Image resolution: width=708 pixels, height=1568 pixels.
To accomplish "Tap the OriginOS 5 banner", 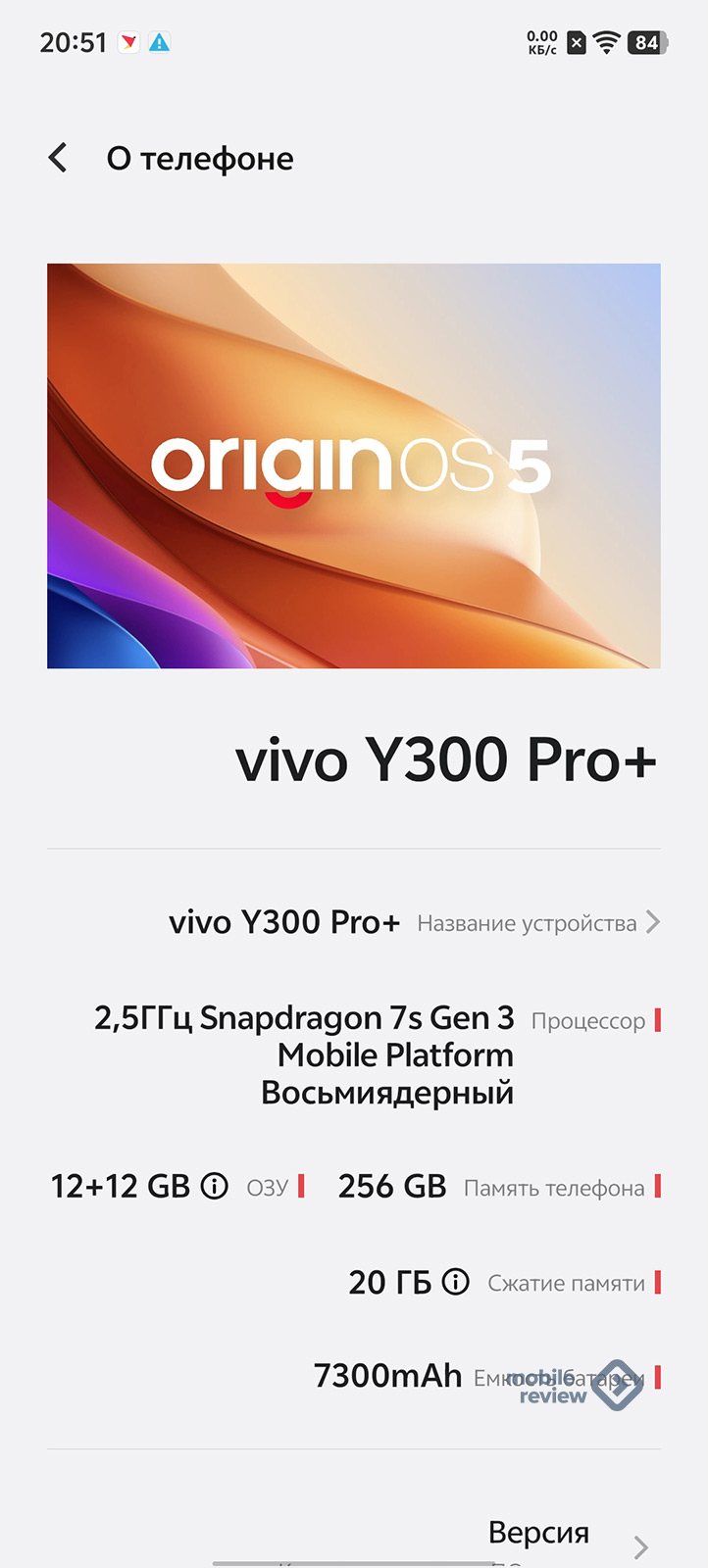I will click(x=354, y=465).
